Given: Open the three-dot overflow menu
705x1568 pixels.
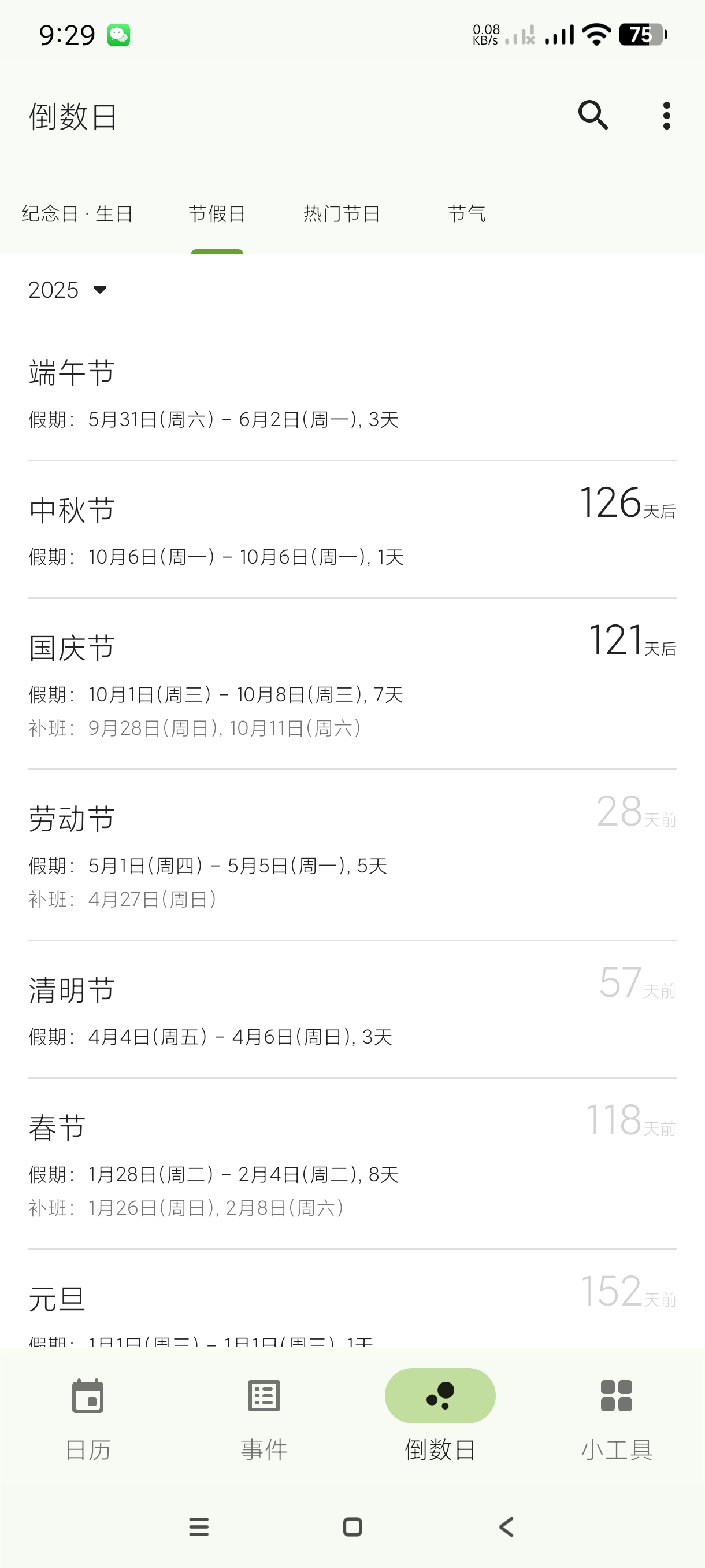Looking at the screenshot, I should click(x=667, y=115).
